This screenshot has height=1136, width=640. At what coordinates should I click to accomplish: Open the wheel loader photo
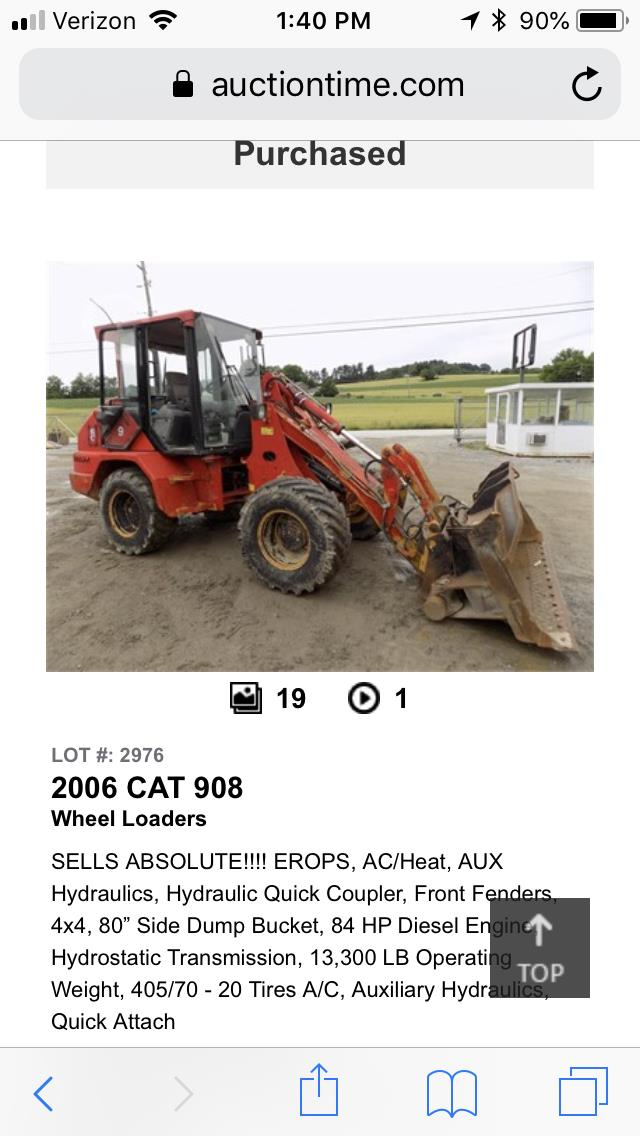320,465
